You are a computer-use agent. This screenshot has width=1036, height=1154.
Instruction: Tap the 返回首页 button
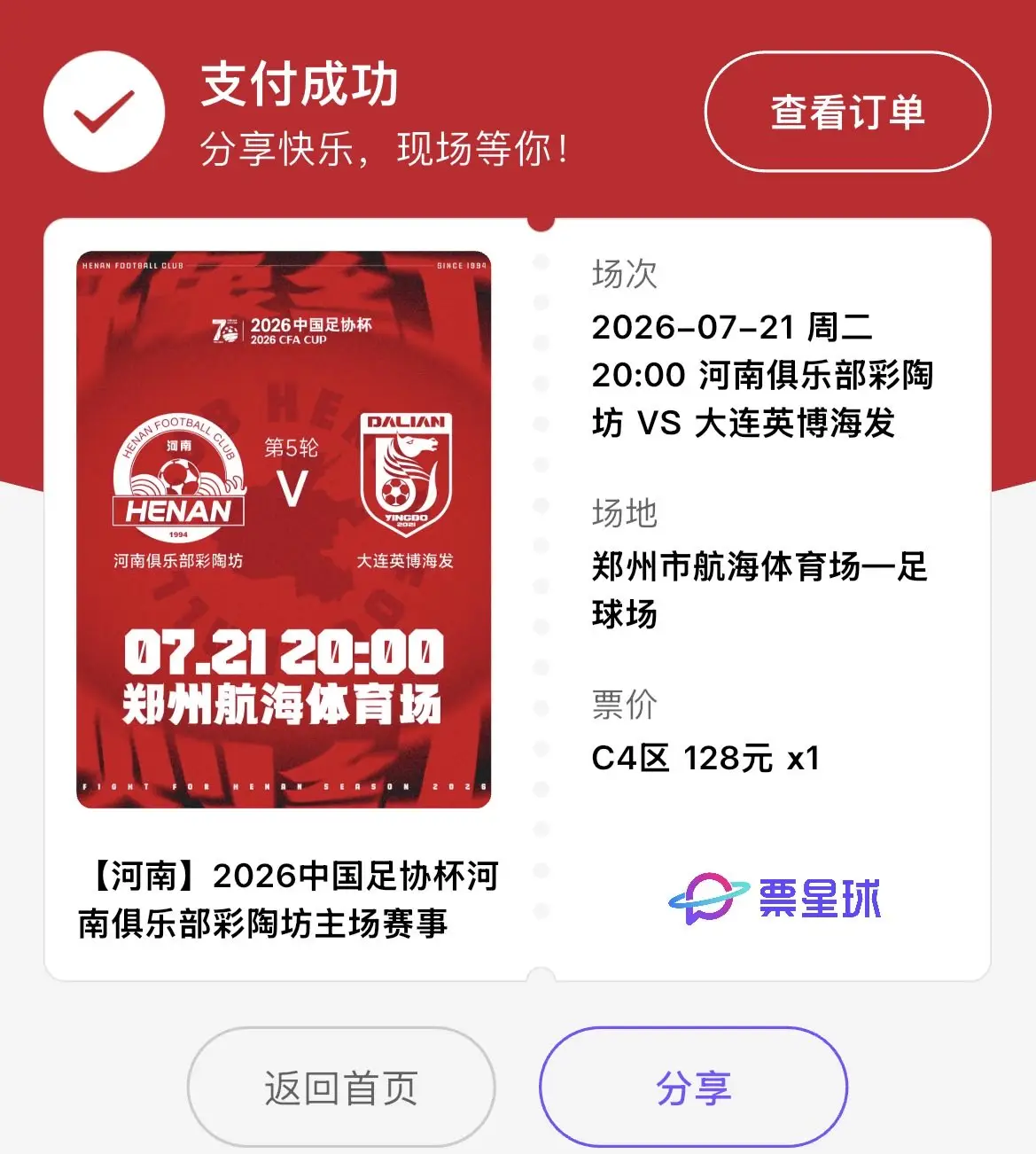[341, 1087]
